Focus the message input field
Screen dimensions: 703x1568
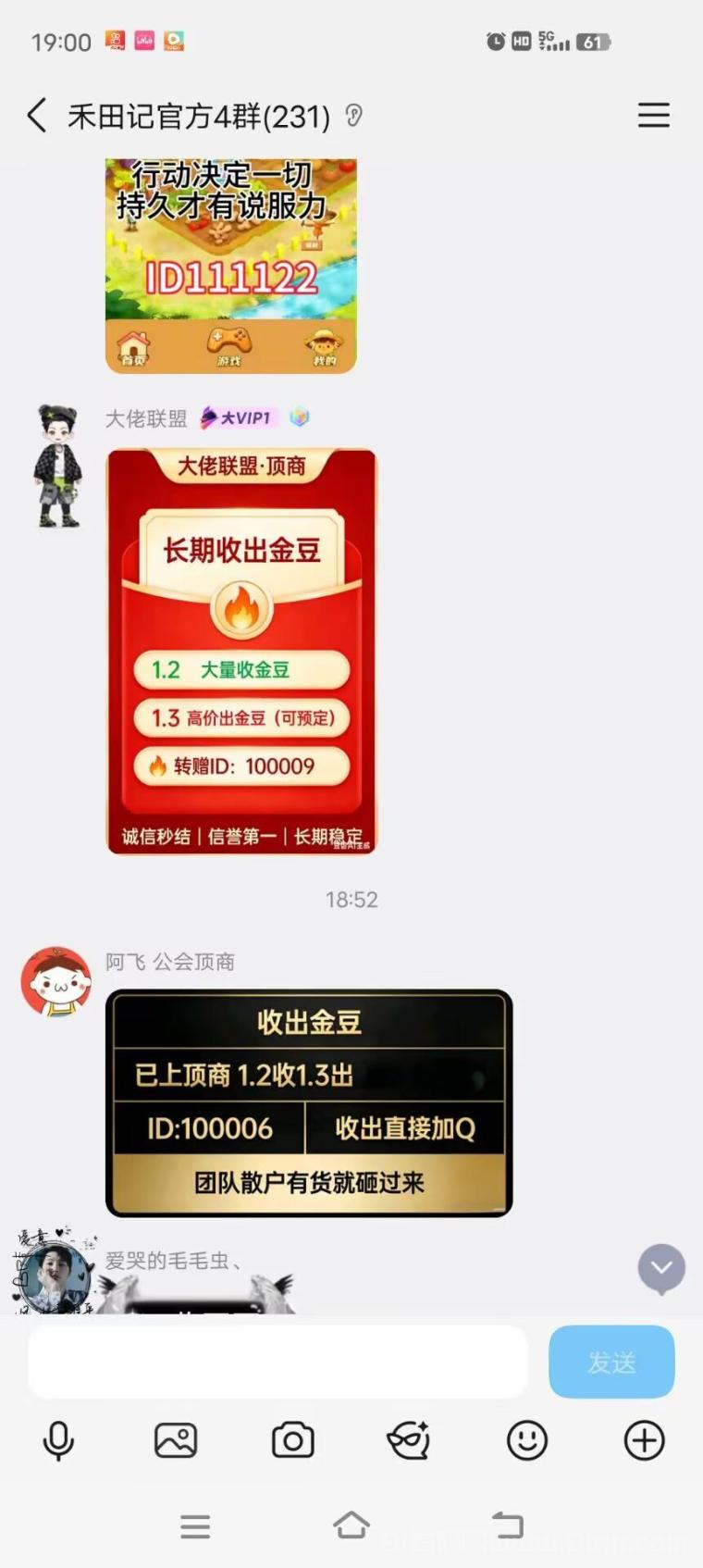[x=277, y=1362]
